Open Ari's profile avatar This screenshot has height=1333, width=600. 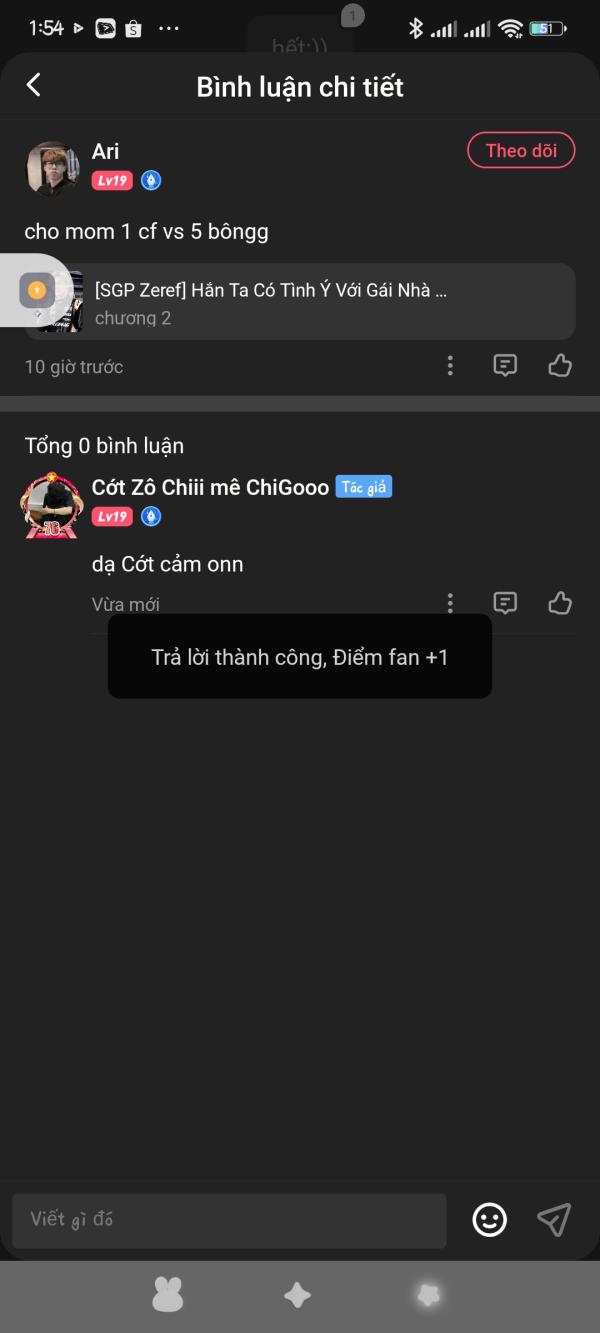point(52,168)
